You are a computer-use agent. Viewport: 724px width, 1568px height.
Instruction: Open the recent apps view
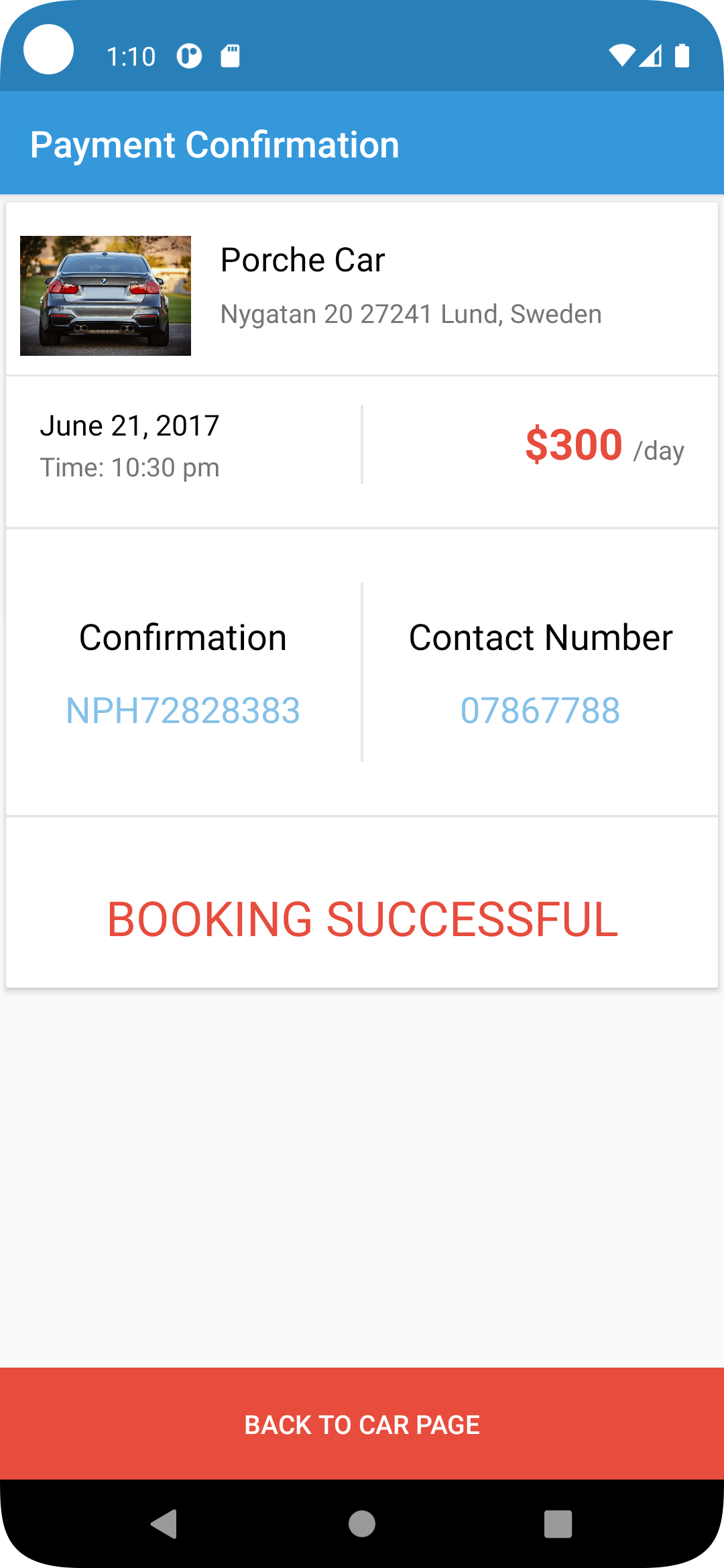[558, 1524]
